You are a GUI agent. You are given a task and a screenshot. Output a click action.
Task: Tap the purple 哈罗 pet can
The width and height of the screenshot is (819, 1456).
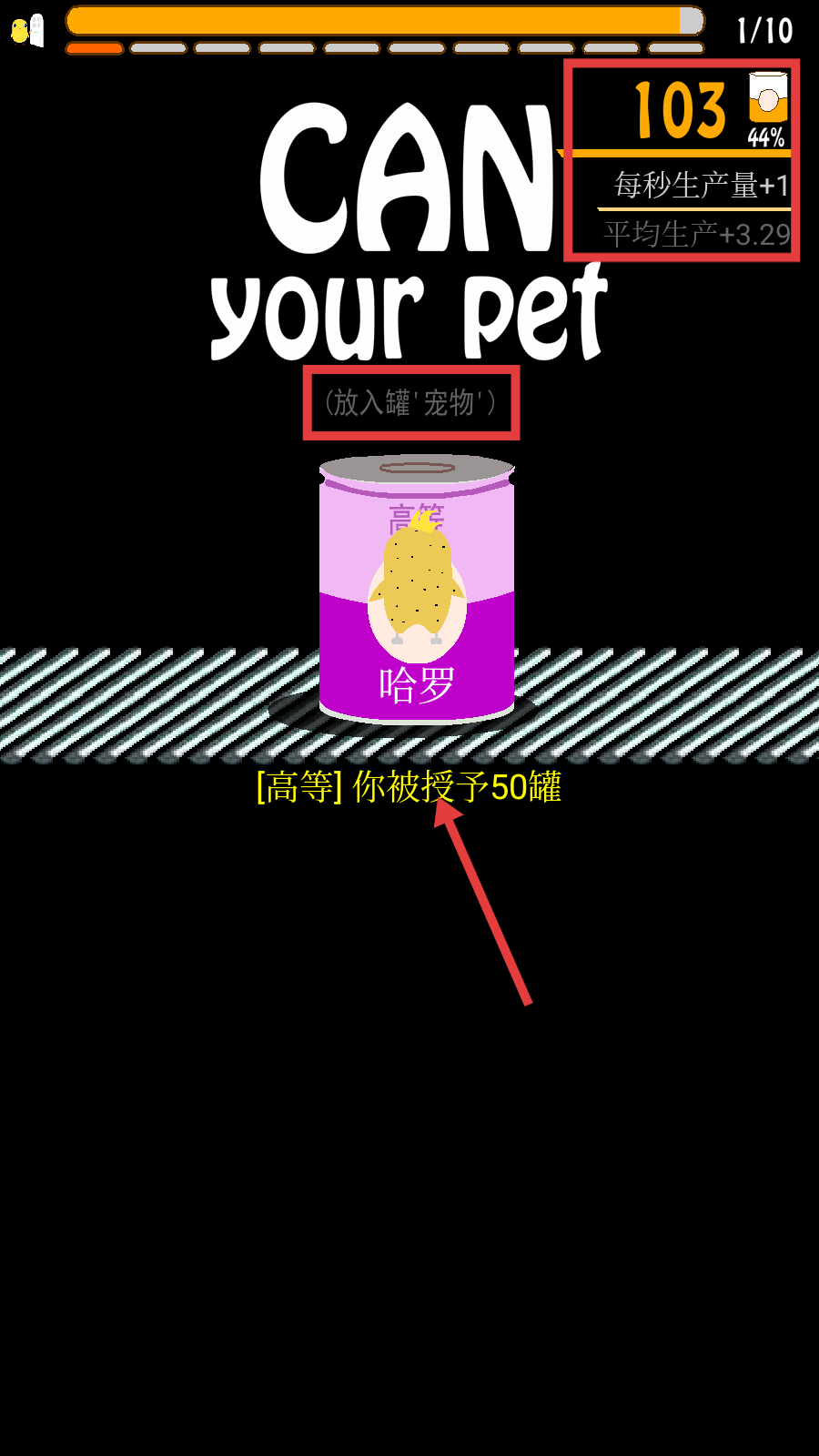coord(417,591)
